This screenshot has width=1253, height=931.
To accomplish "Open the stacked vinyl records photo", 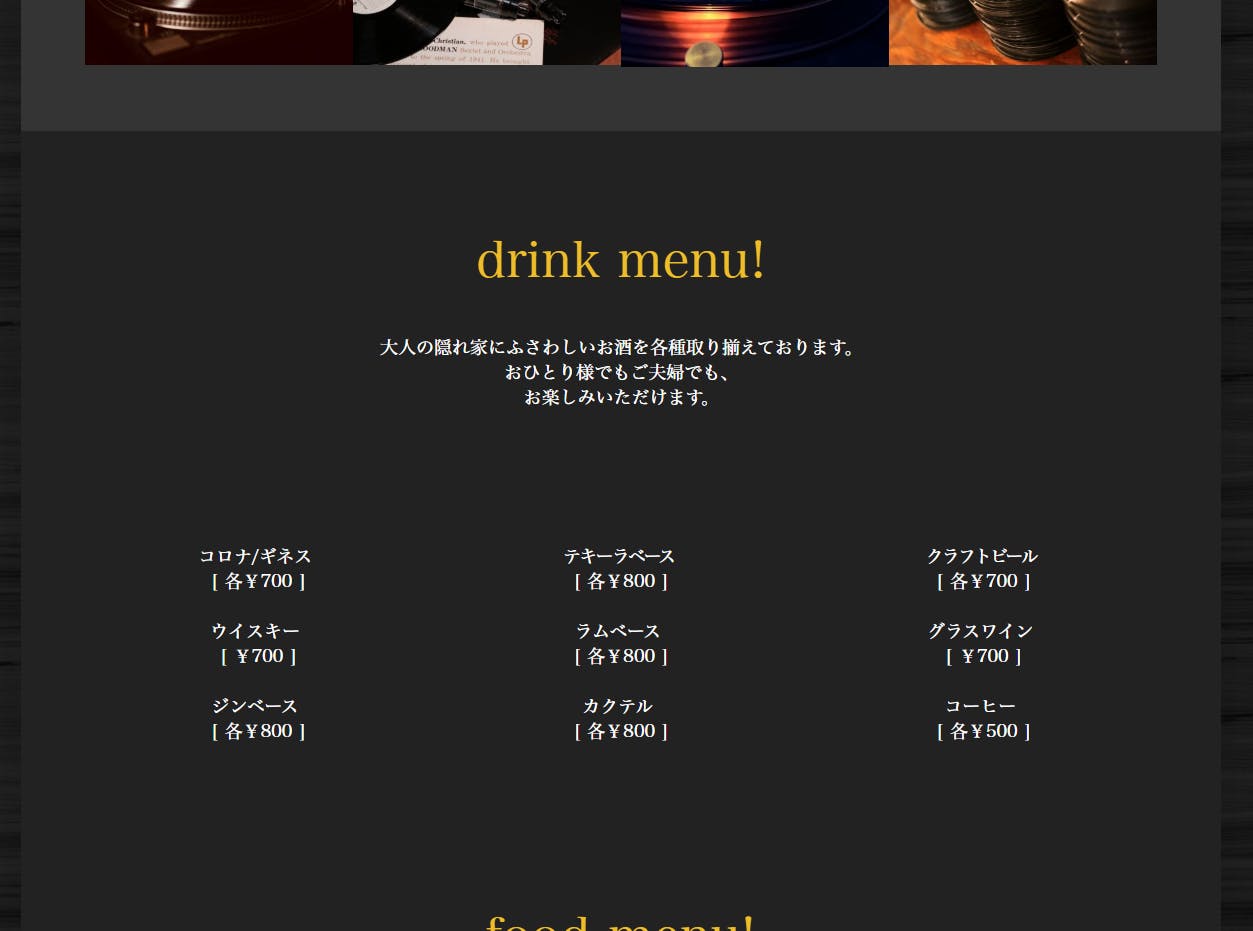I will pos(1022,32).
